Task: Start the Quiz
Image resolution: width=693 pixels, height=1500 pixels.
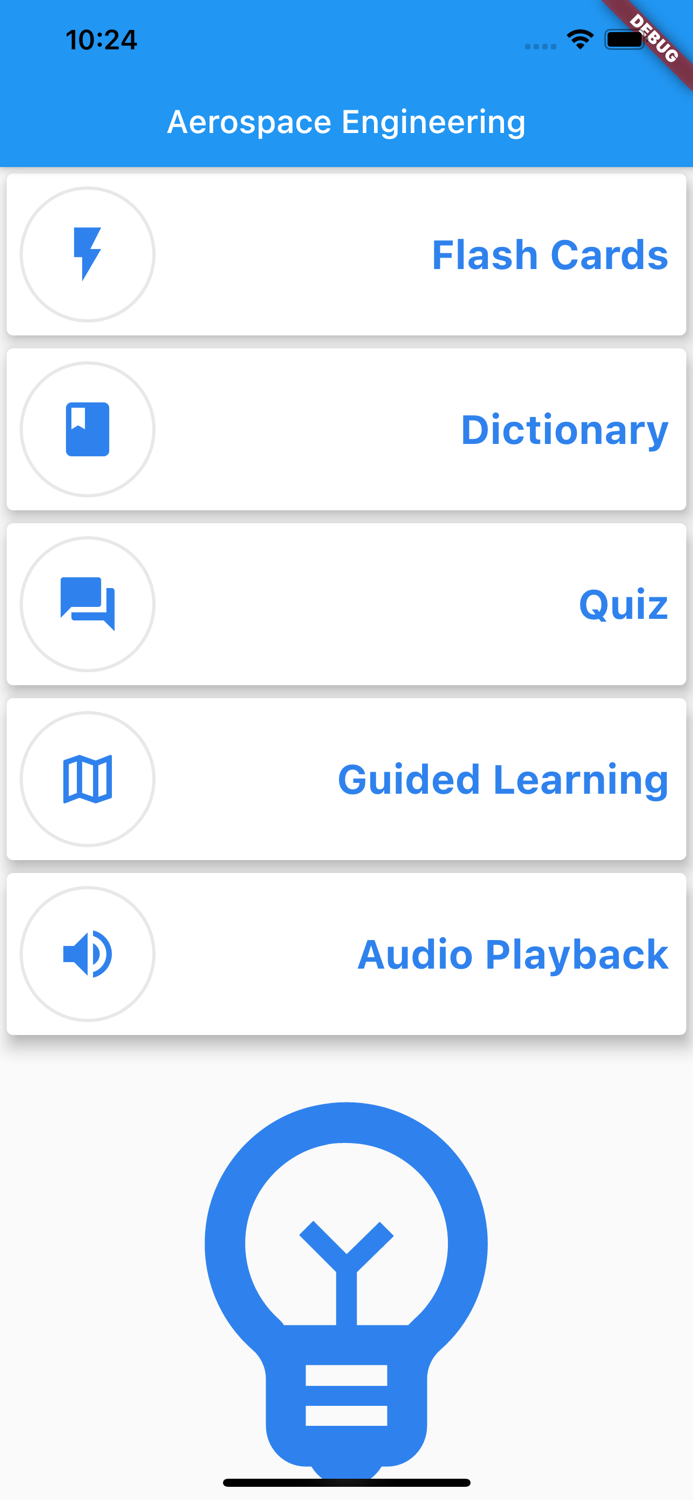Action: tap(346, 604)
